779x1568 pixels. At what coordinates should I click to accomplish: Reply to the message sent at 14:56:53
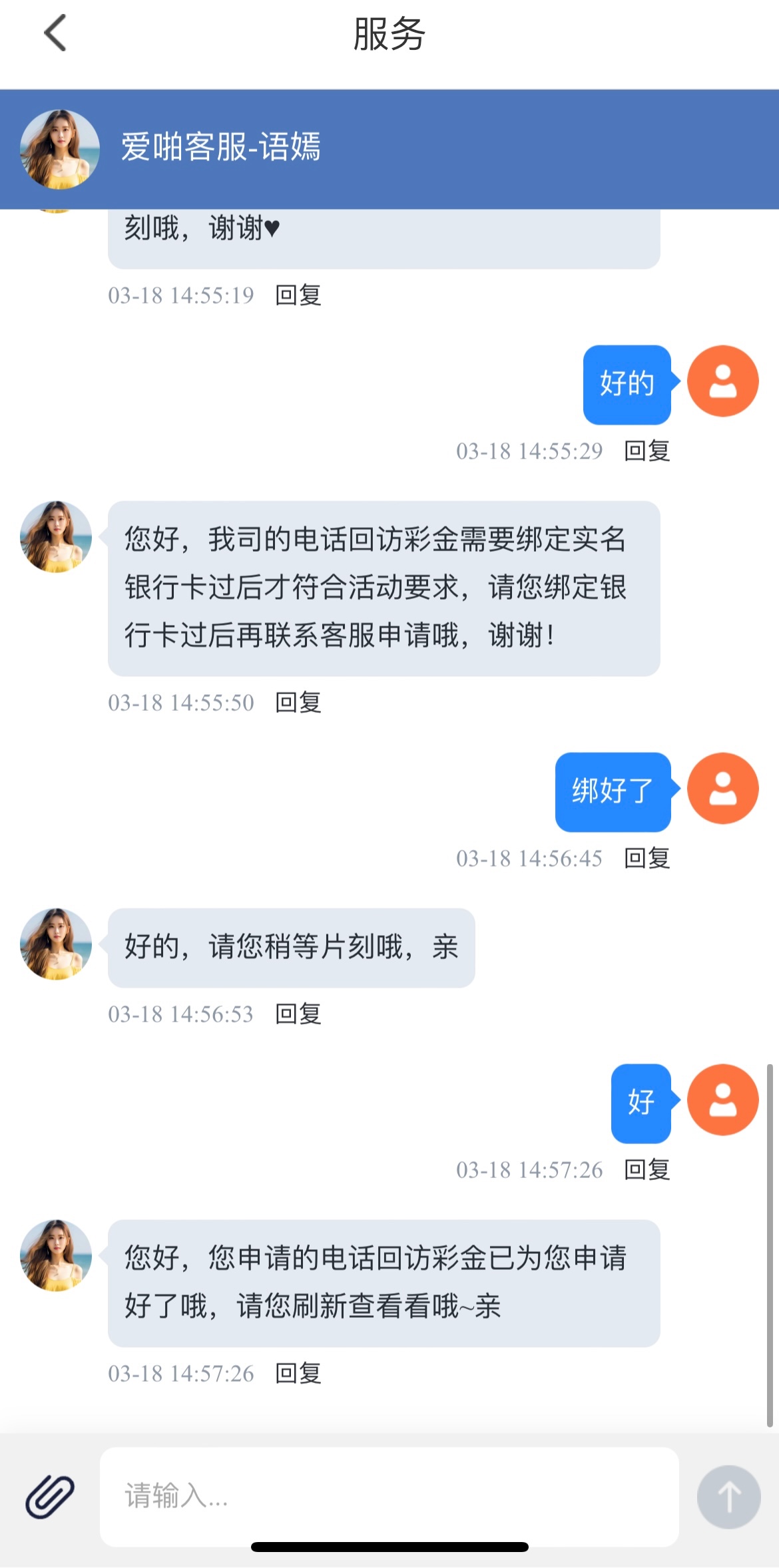click(x=298, y=1014)
